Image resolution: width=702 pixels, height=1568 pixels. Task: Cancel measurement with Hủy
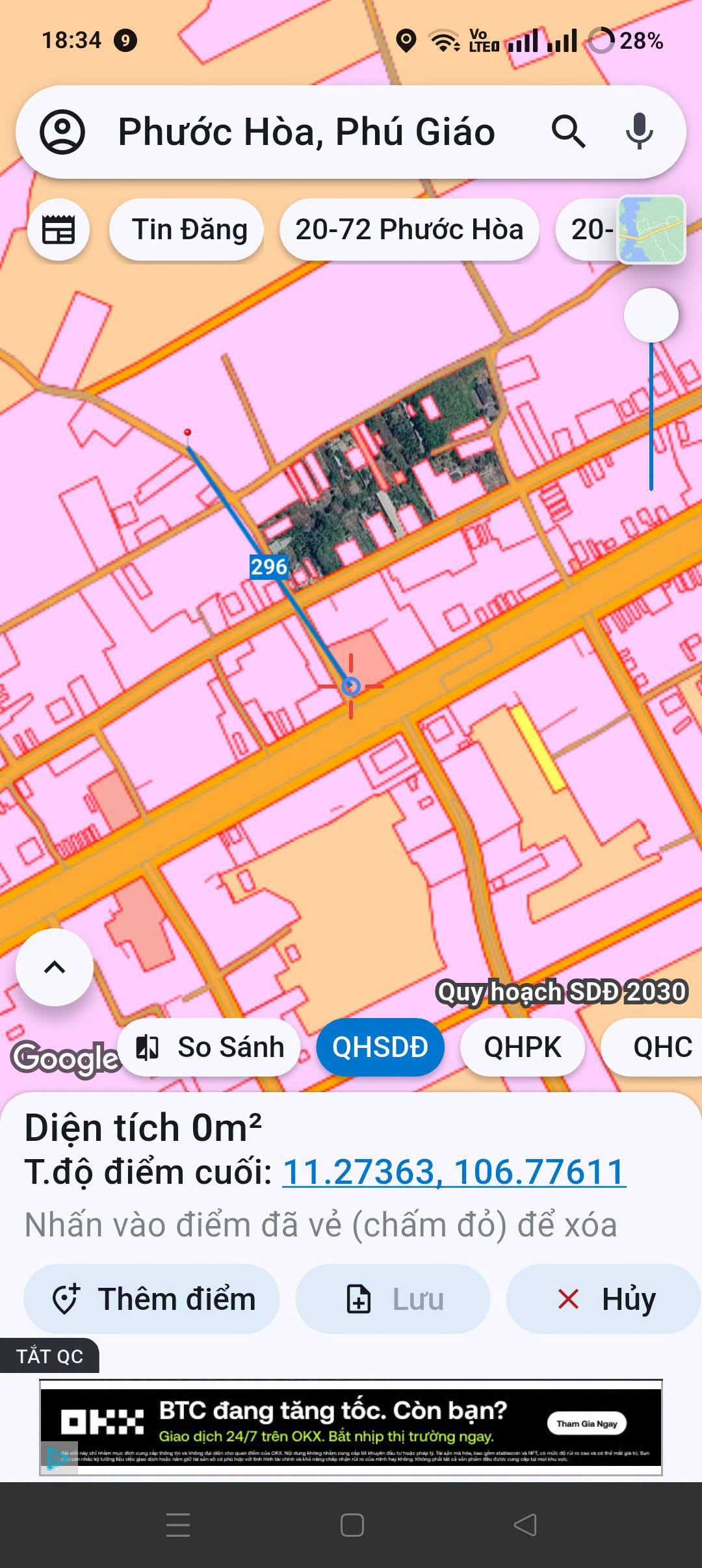(x=604, y=1299)
